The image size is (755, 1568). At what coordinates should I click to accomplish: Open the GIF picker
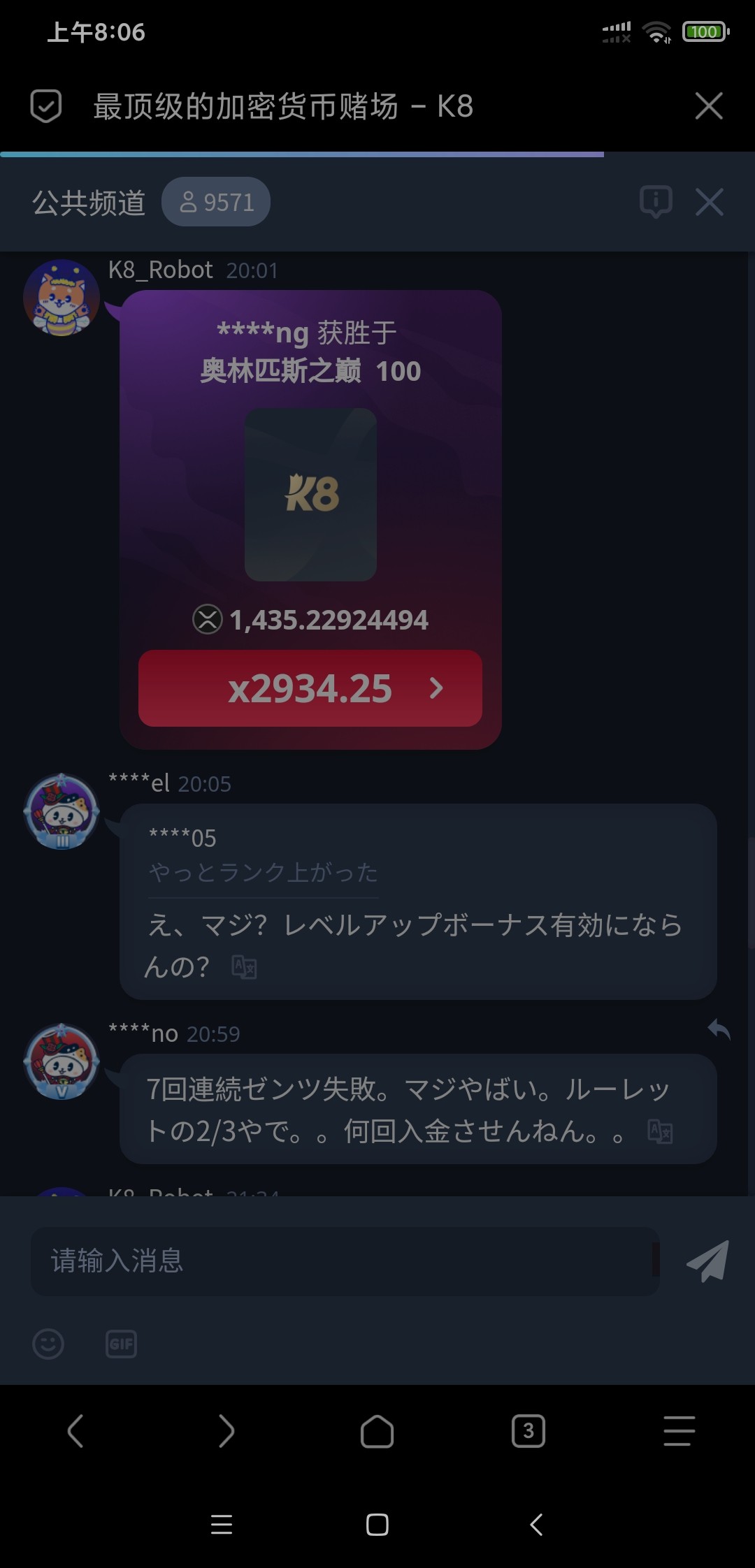tap(121, 1344)
